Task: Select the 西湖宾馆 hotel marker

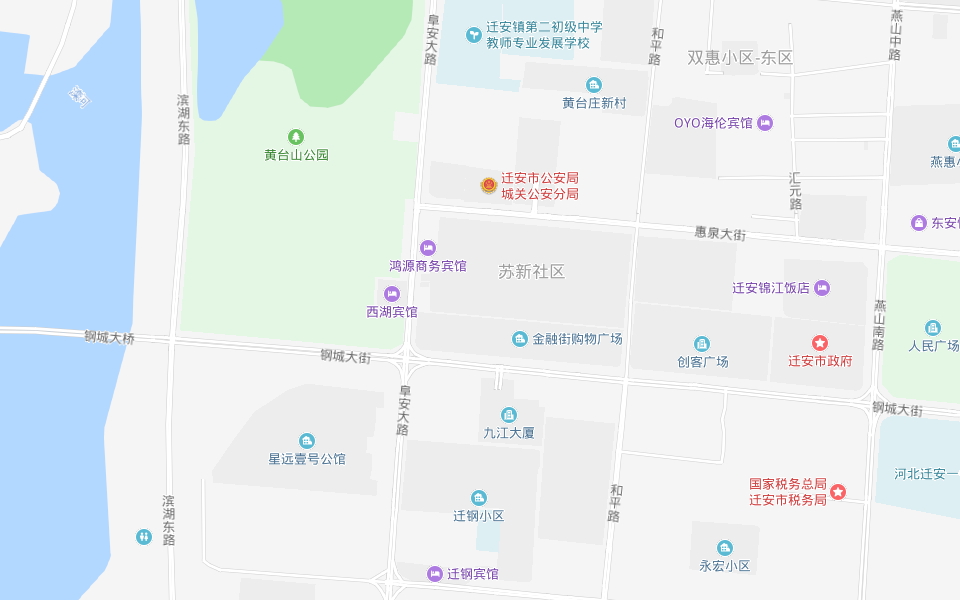Action: (392, 294)
